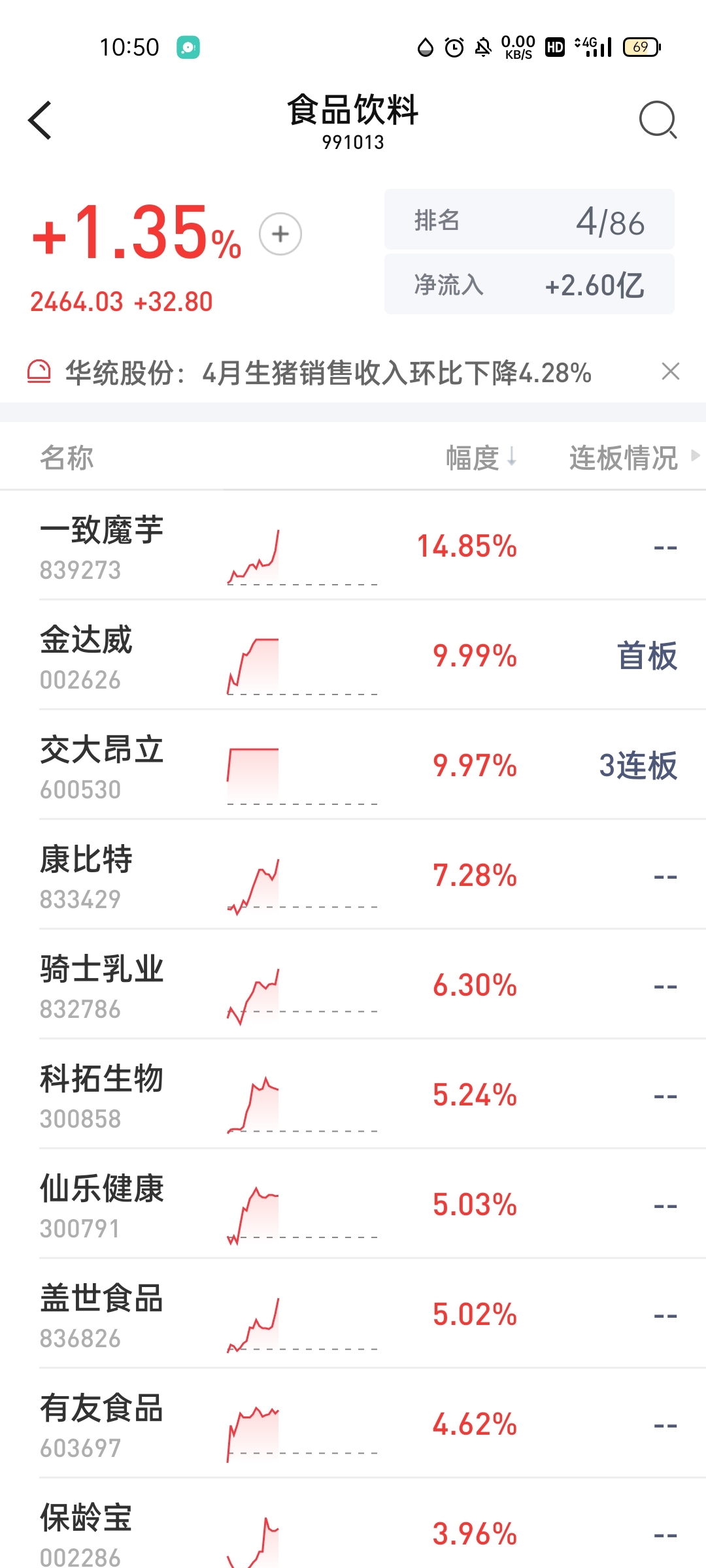The height and width of the screenshot is (1568, 706).
Task: Go back with the top-left arrow
Action: tap(40, 120)
